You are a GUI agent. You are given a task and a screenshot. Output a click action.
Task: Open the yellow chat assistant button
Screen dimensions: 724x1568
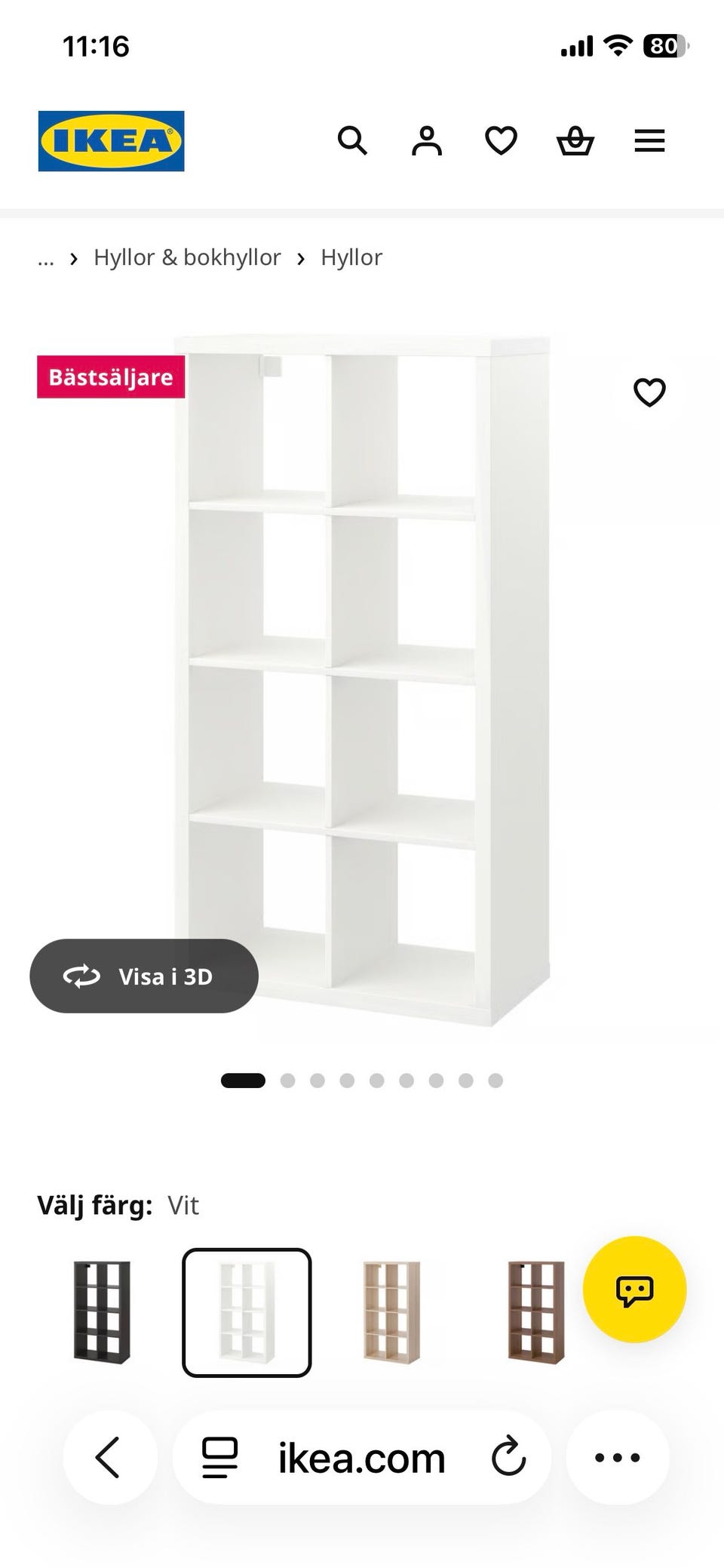coord(635,1290)
